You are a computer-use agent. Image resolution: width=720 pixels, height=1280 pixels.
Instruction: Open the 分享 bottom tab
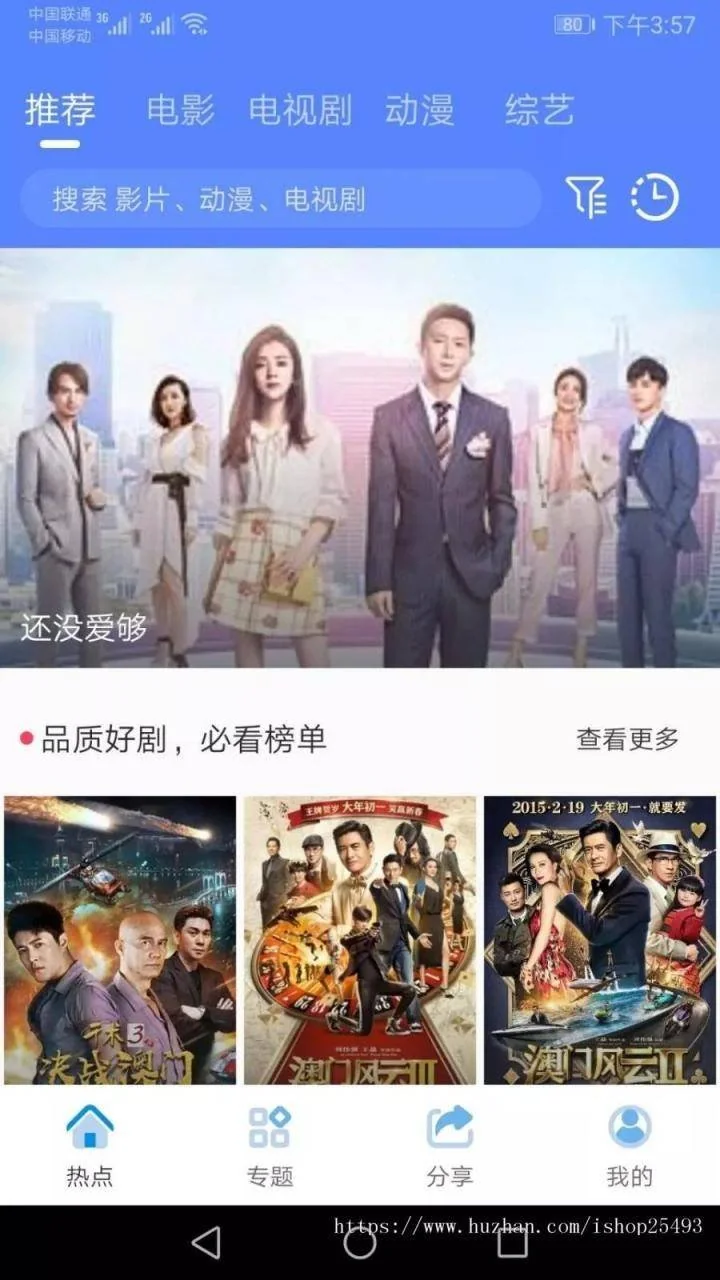pos(450,1145)
